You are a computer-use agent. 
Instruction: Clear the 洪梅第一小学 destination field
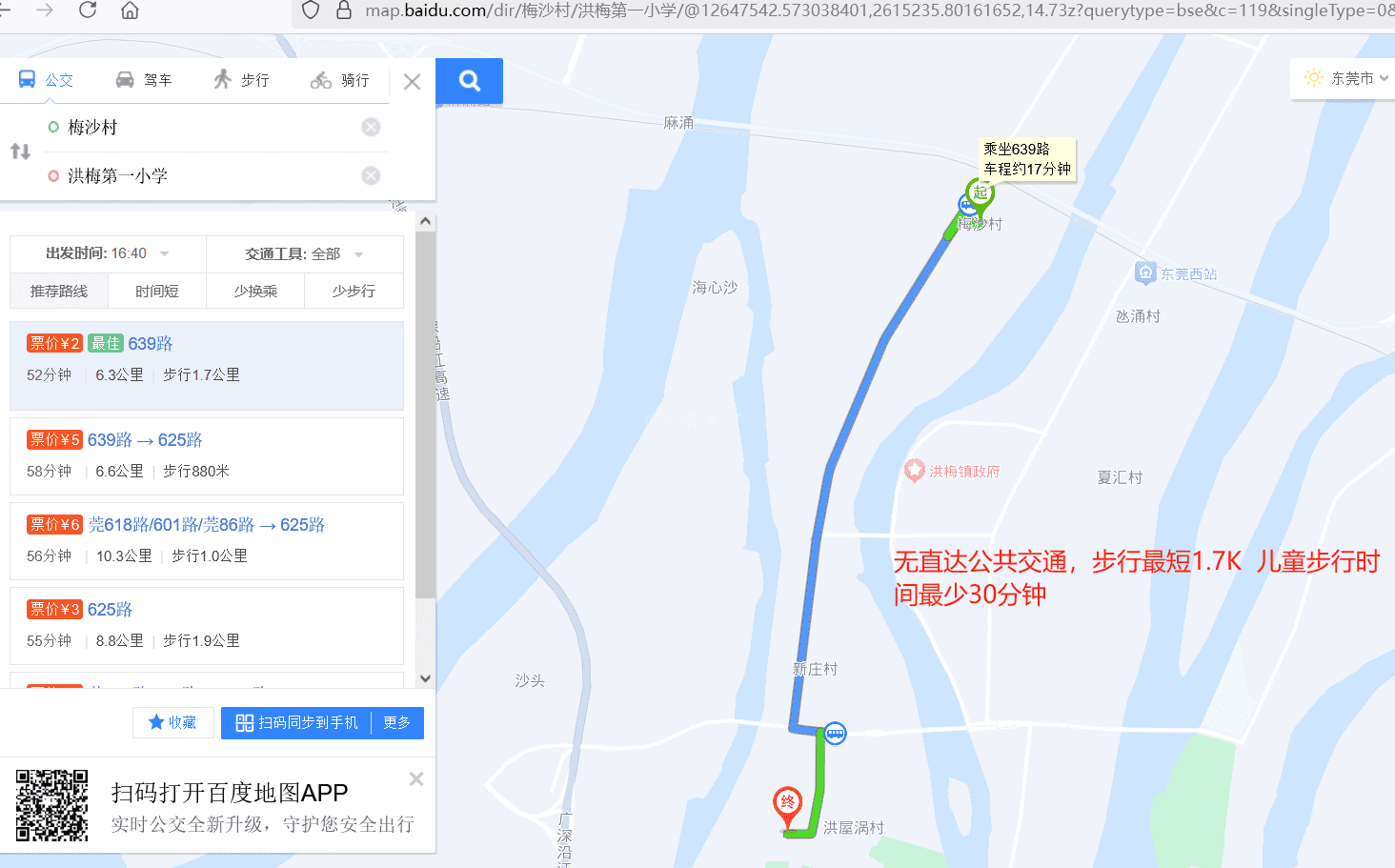click(x=371, y=175)
